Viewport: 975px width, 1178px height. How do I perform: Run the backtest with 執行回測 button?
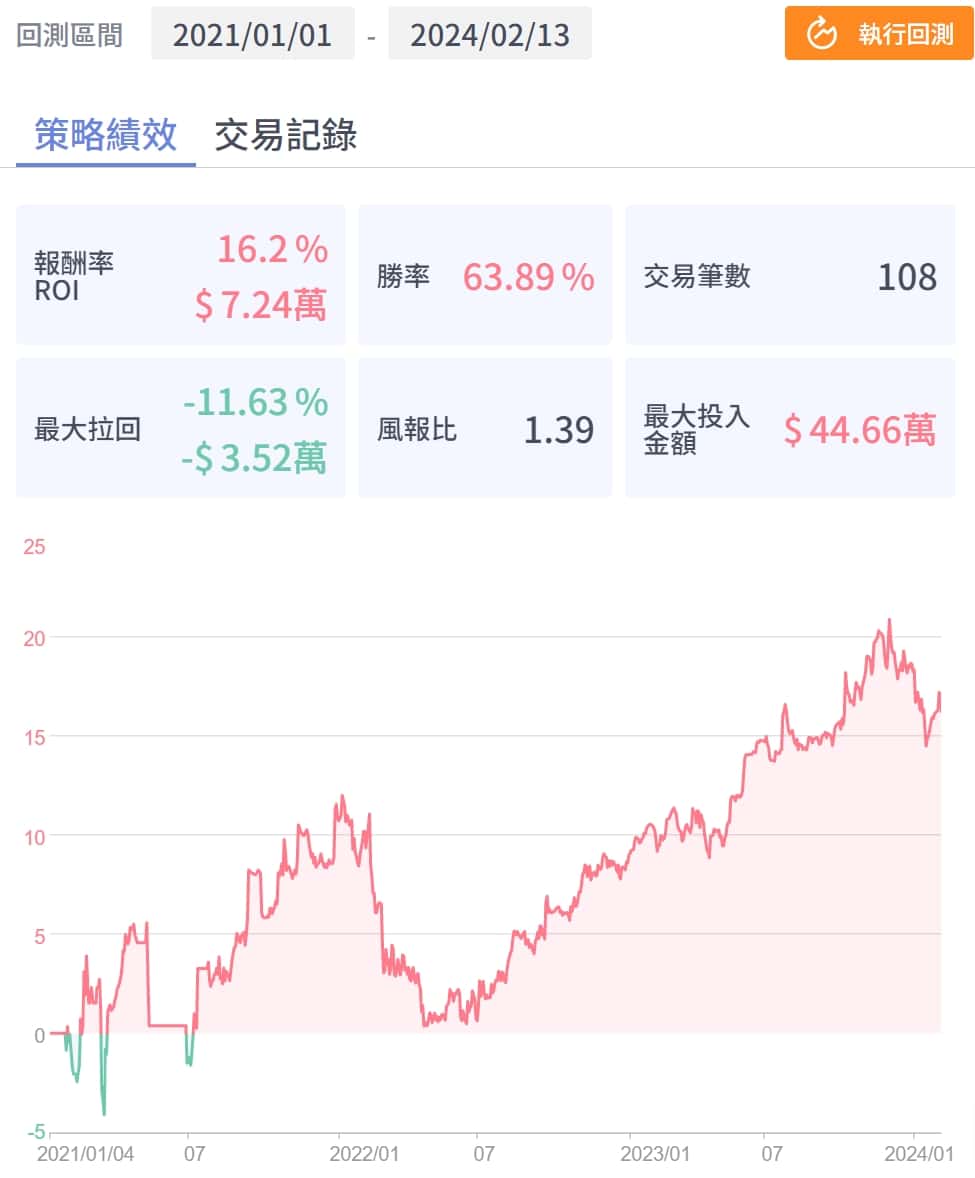pyautogui.click(x=878, y=34)
